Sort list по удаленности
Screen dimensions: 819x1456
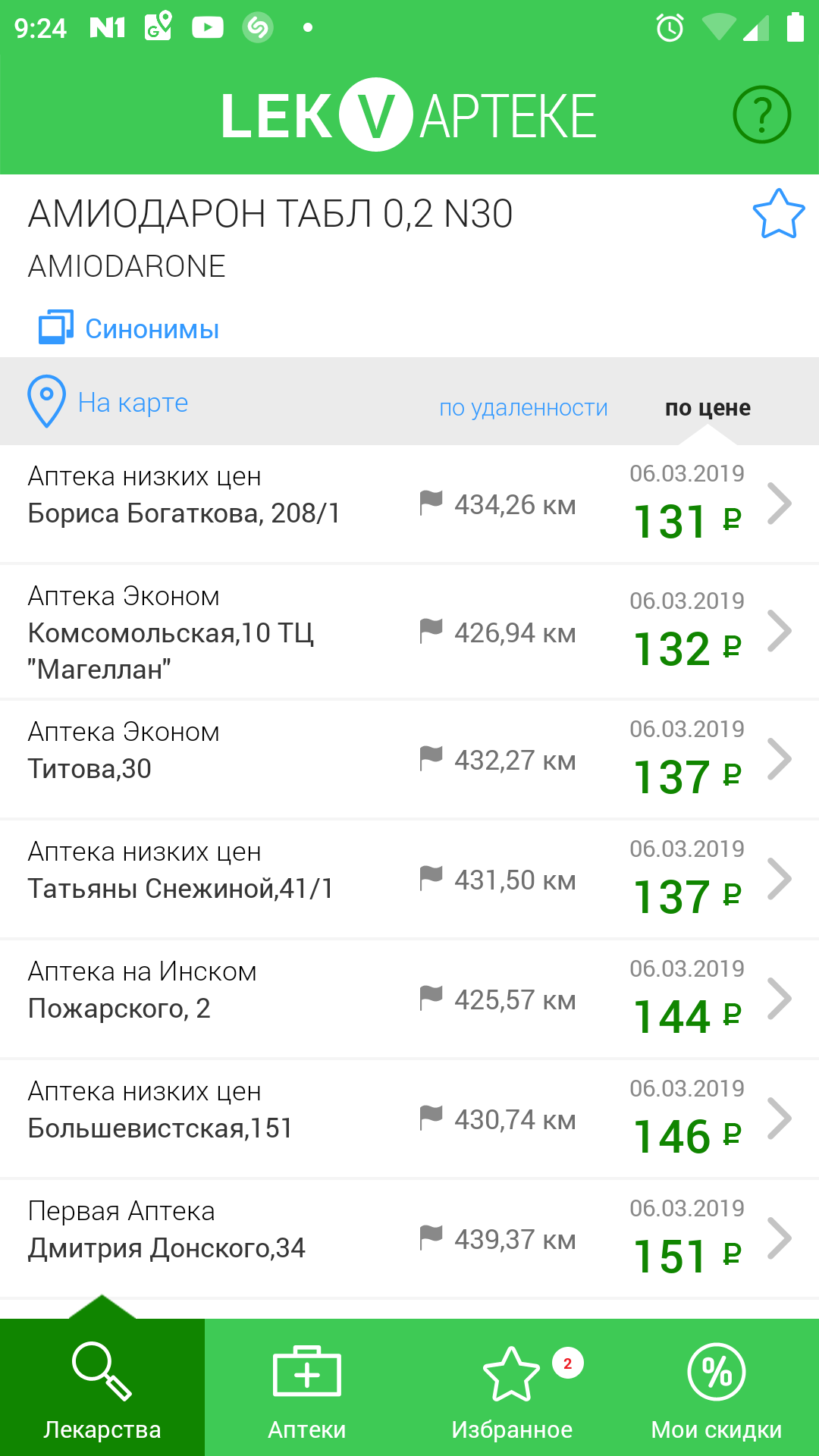click(523, 408)
